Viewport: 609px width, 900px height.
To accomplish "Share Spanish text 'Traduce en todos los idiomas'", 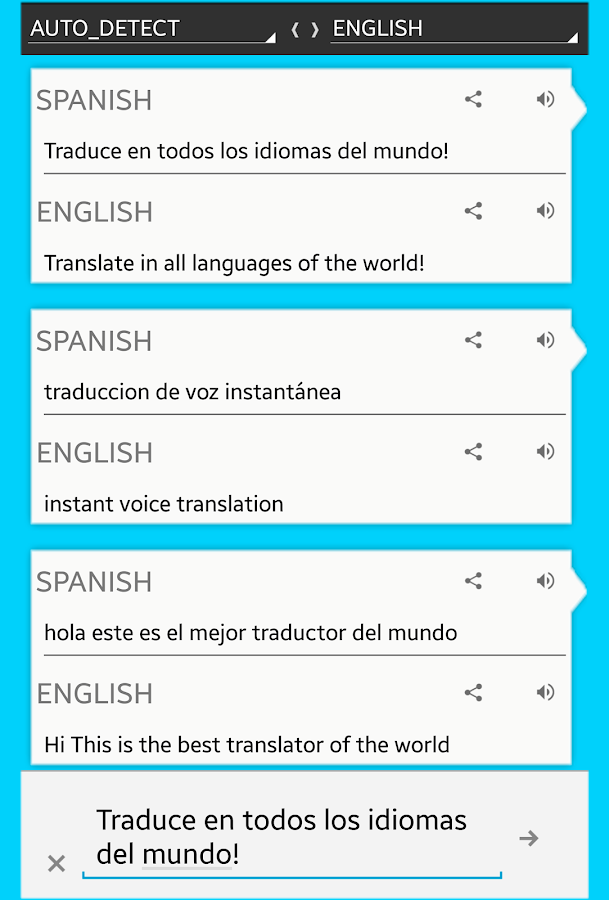I will 474,99.
